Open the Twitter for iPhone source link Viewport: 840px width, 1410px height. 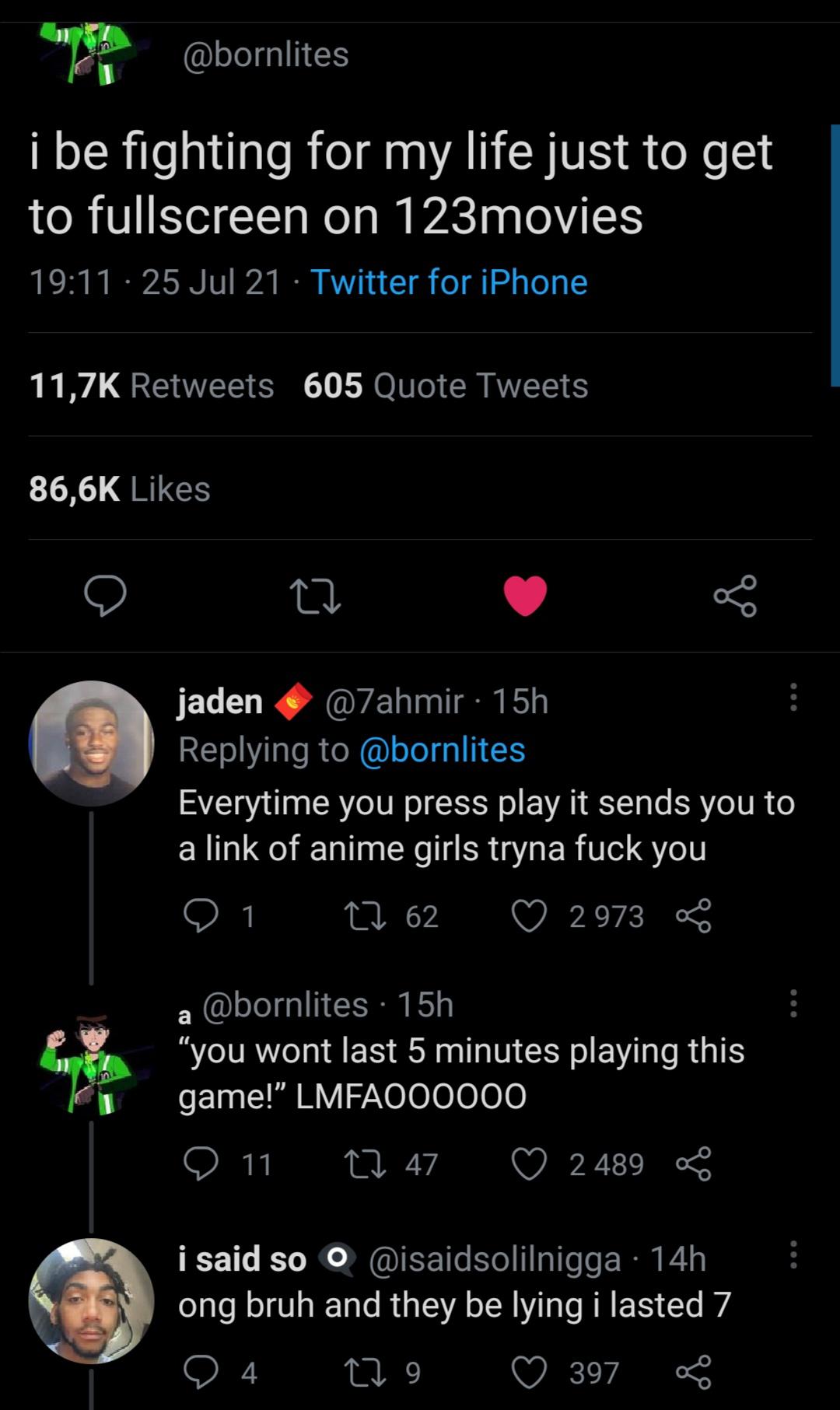449,282
